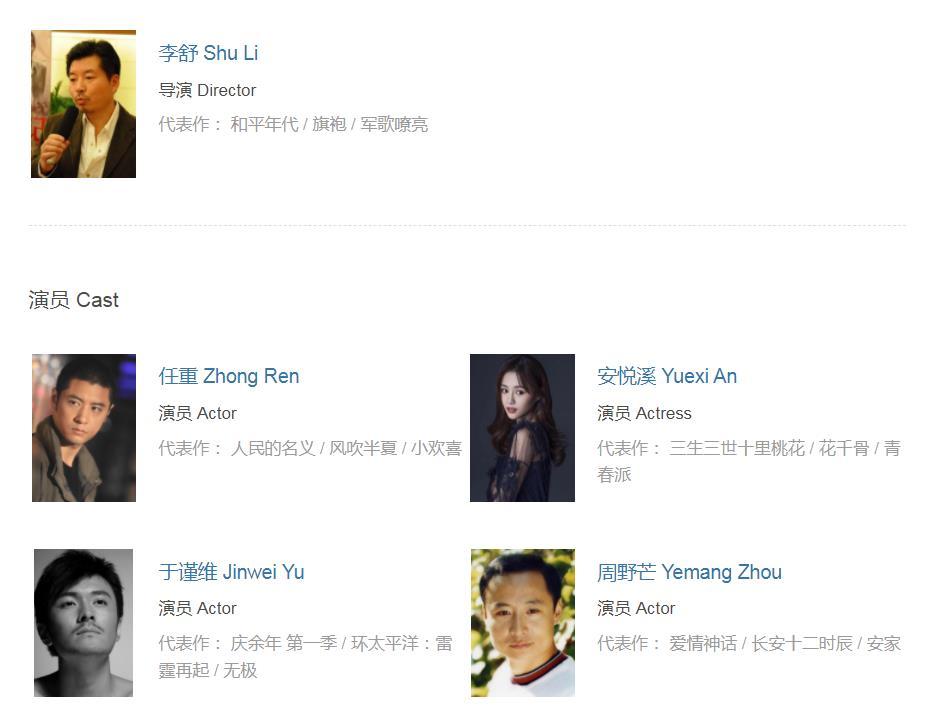943x712 pixels.
Task: Open 任重 Zhong Ren's profile link
Action: click(229, 376)
